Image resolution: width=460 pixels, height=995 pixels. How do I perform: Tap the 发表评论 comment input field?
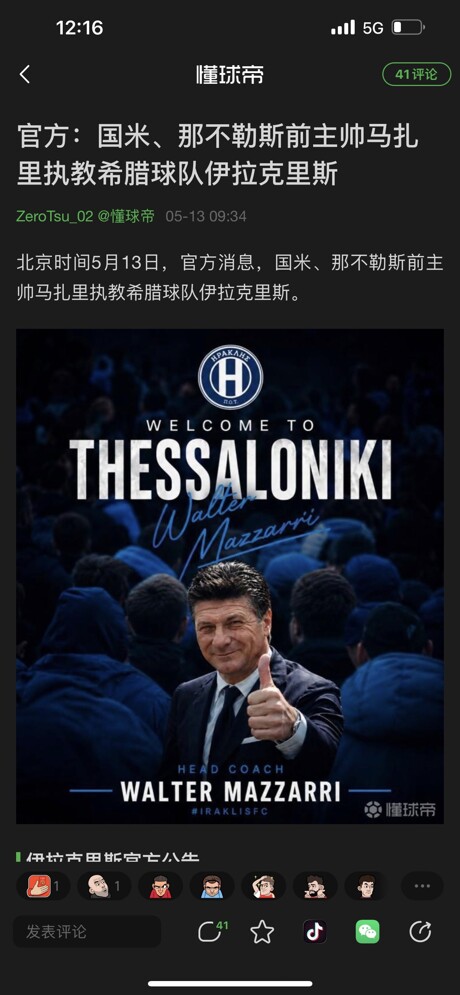(x=87, y=932)
